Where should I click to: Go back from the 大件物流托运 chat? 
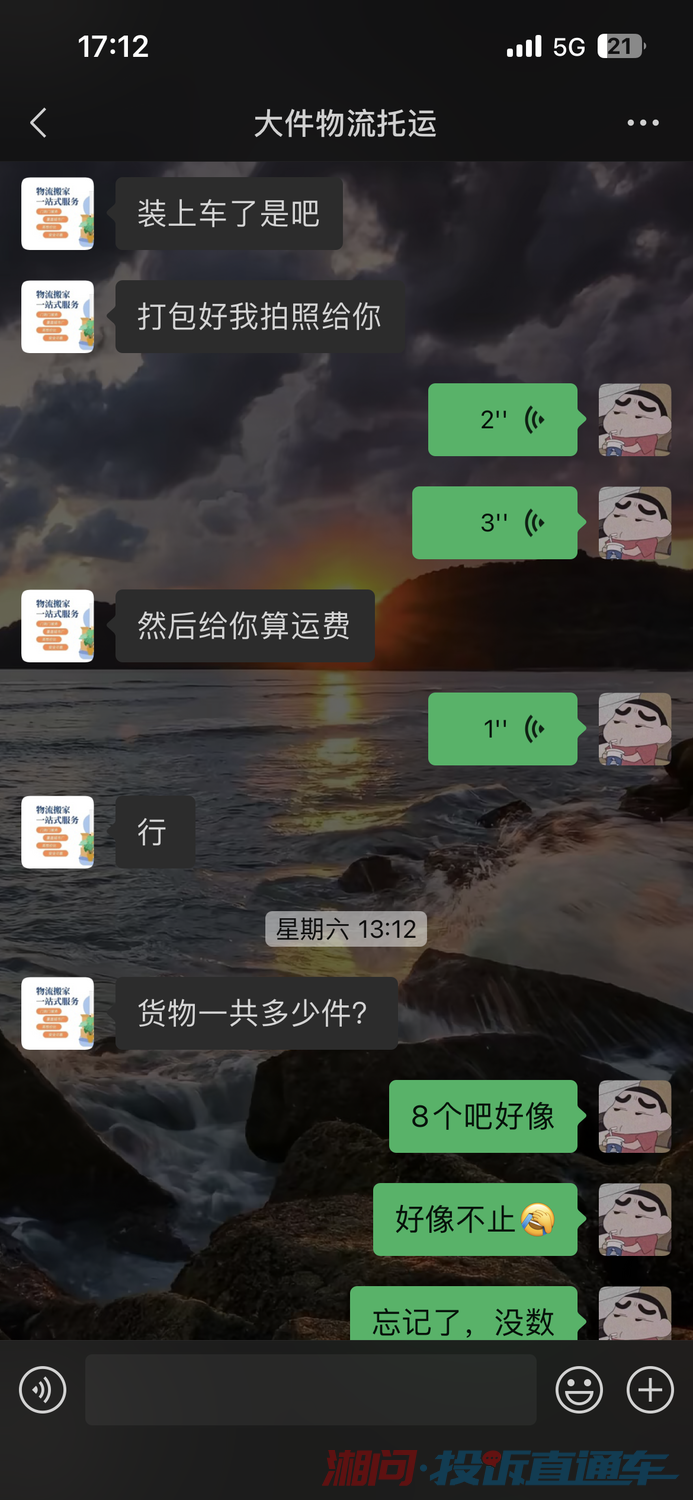39,123
